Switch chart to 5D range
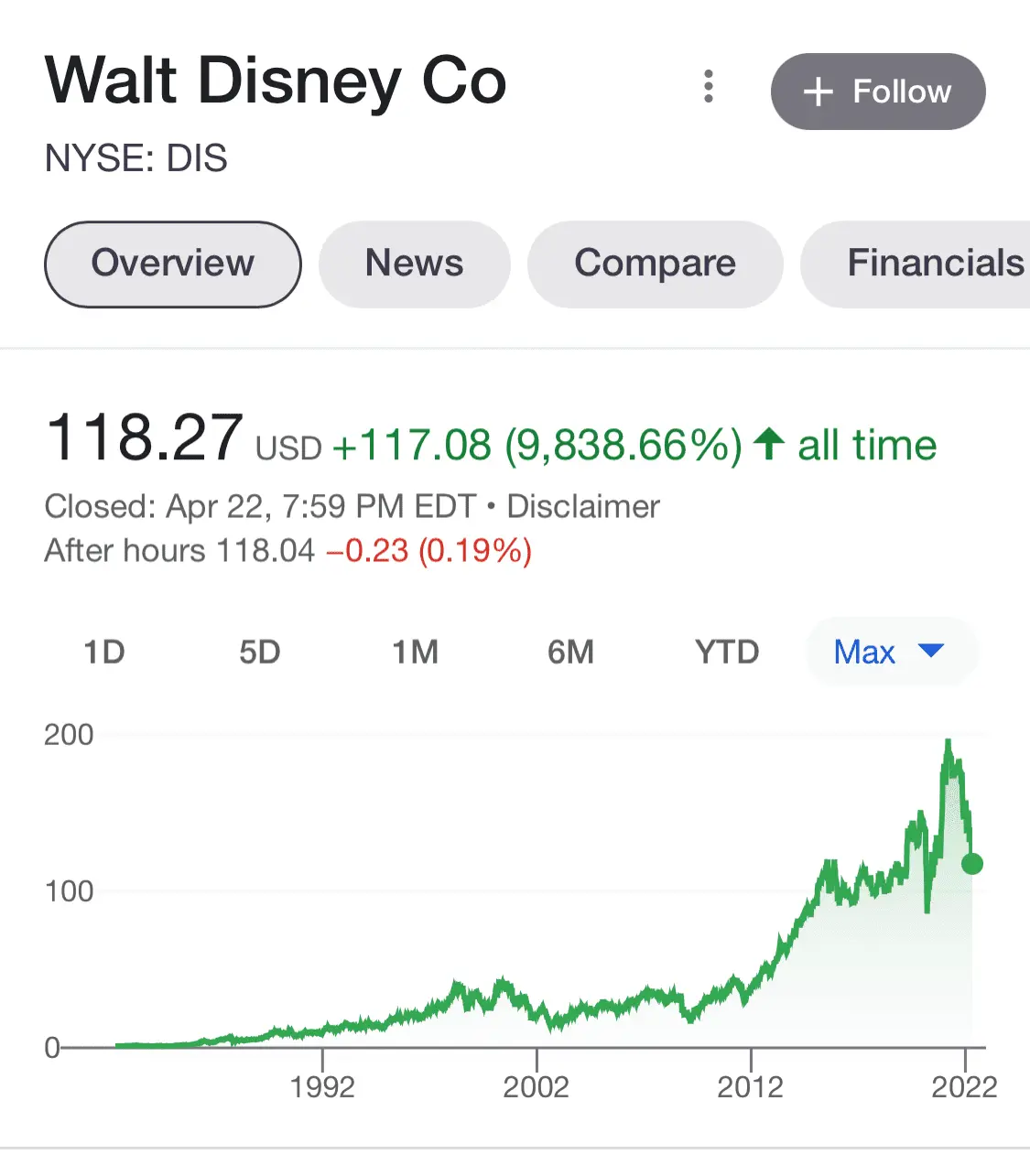 click(259, 653)
